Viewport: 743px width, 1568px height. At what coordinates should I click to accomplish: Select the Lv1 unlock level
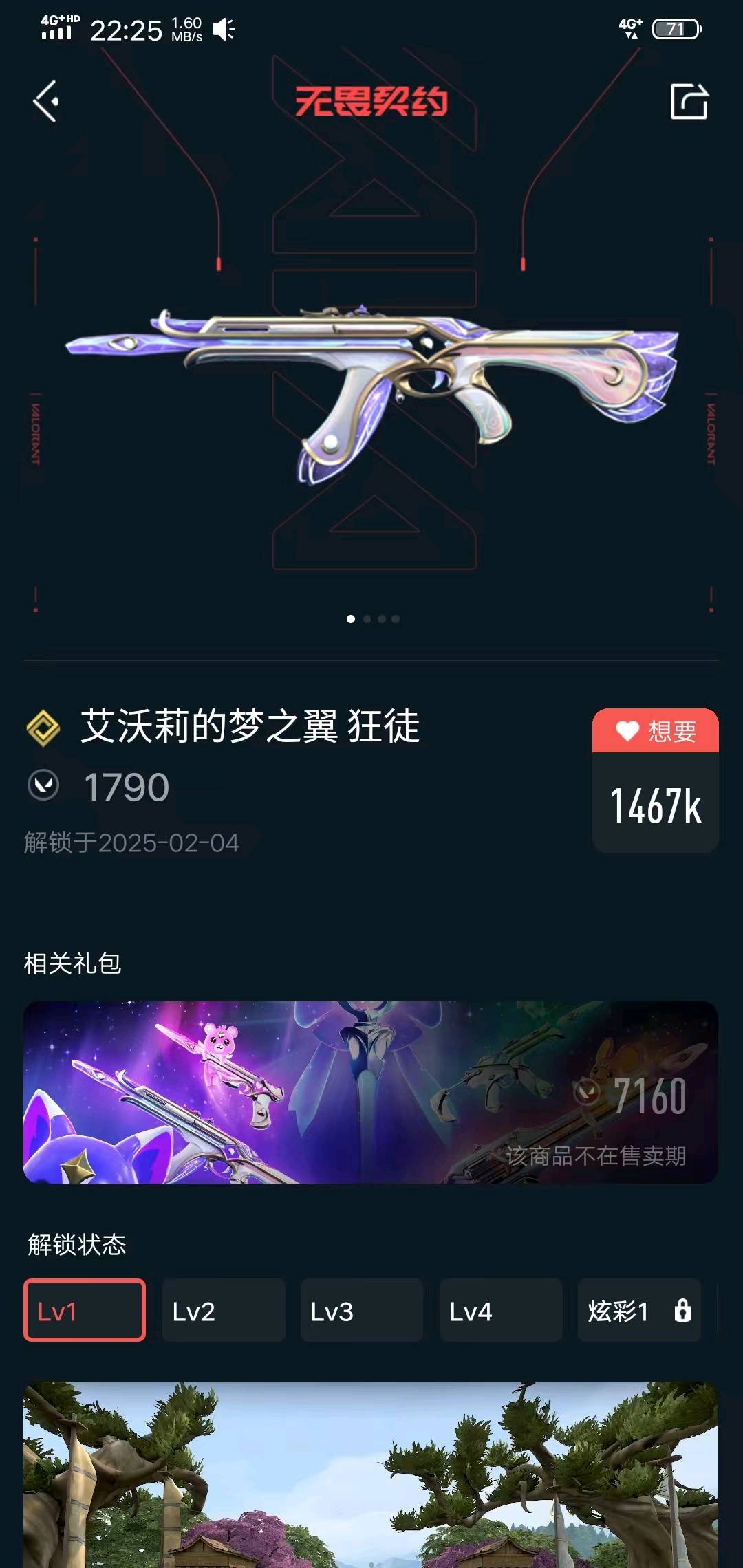85,1310
